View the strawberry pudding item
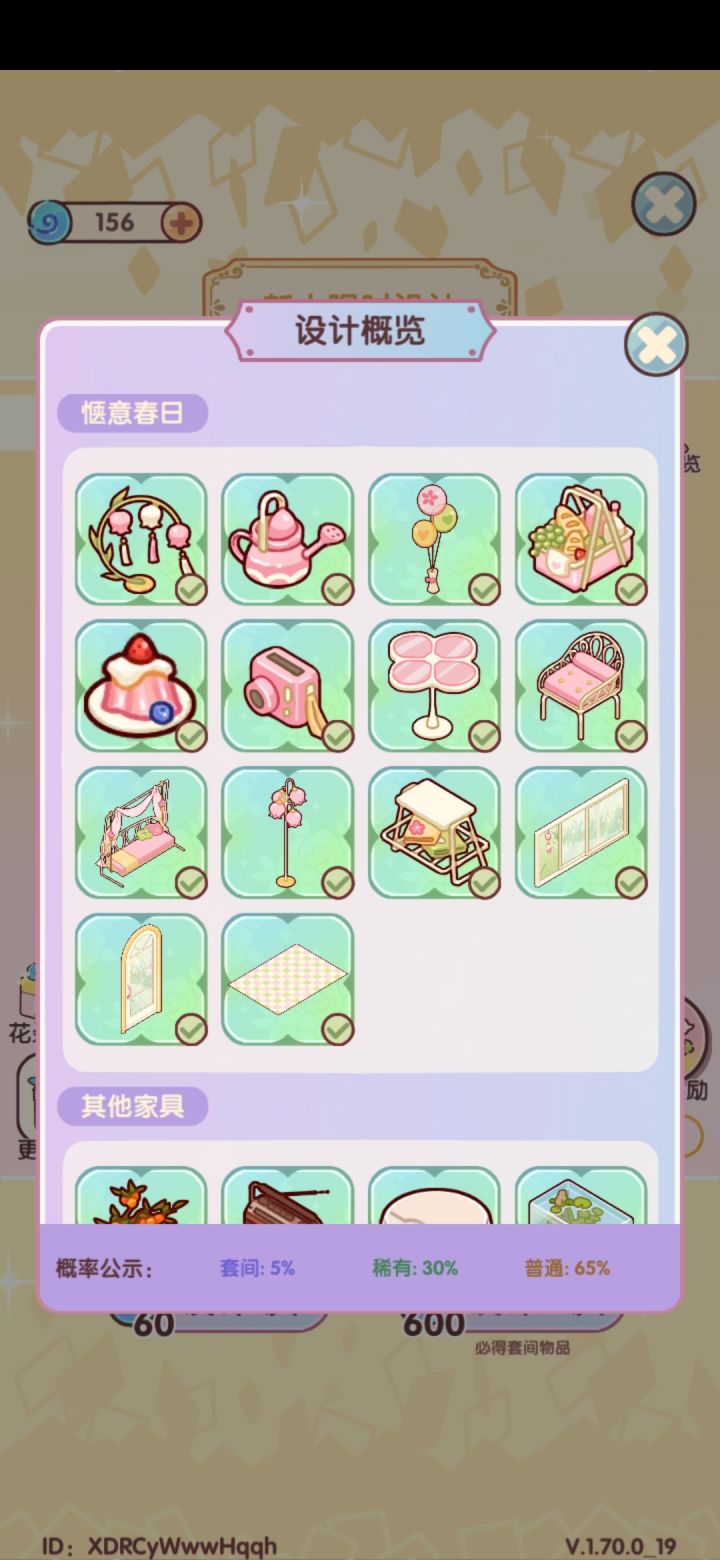This screenshot has width=720, height=1560. pyautogui.click(x=141, y=686)
